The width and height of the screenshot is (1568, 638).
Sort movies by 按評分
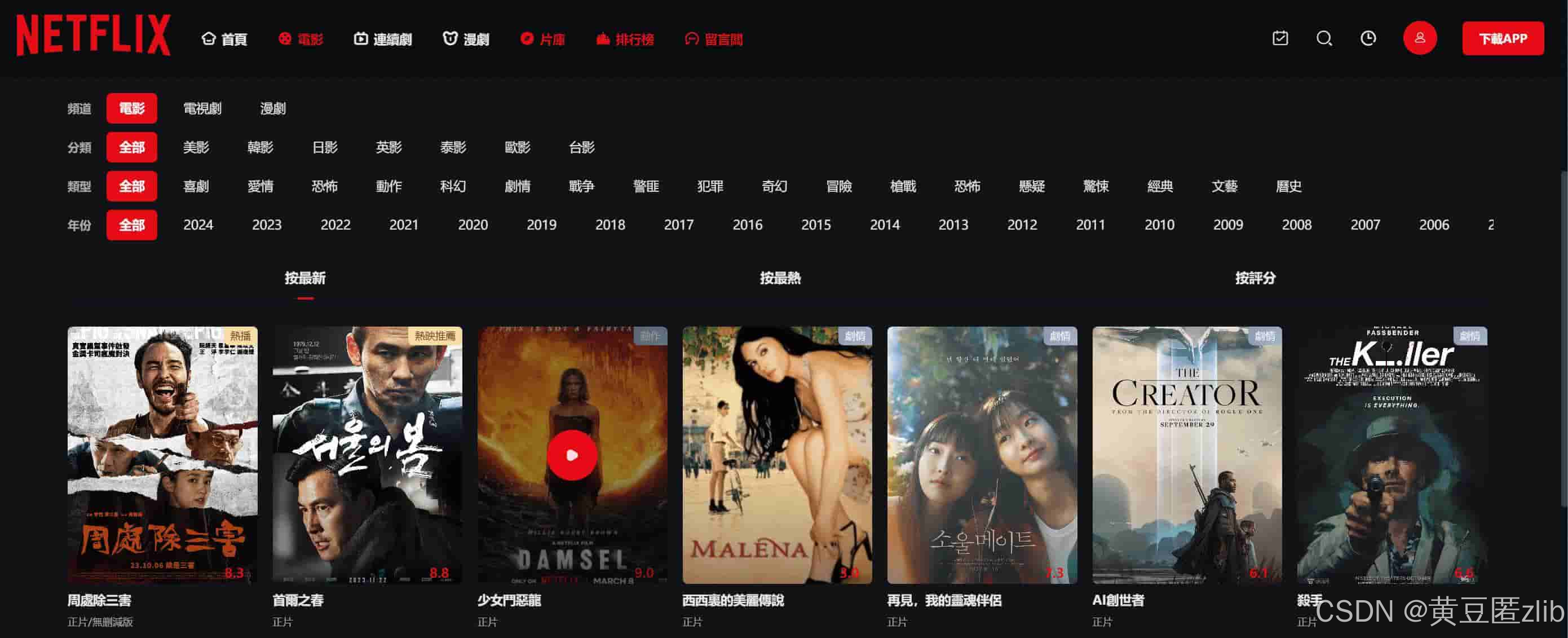[1255, 278]
